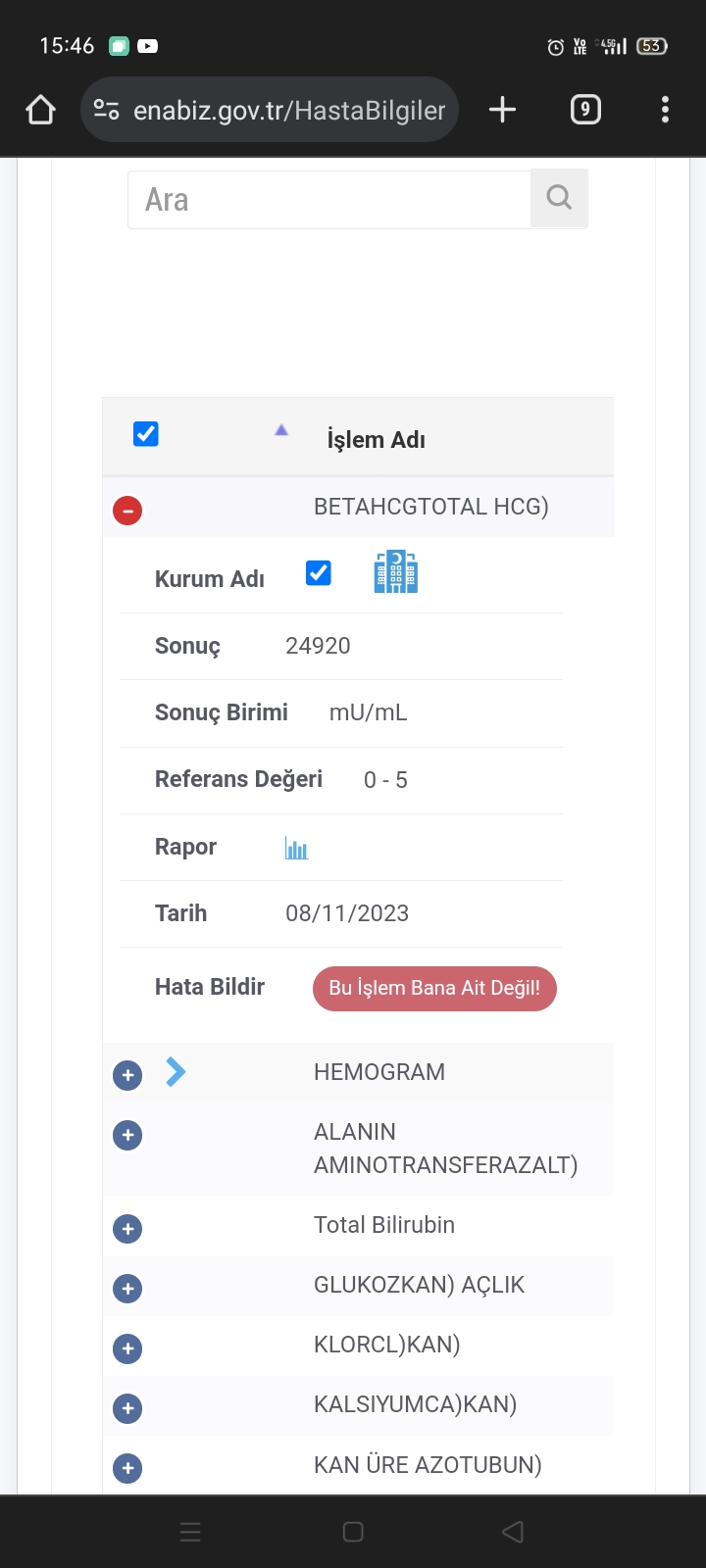Open a new browser tab
706x1568 pixels.
tap(502, 110)
